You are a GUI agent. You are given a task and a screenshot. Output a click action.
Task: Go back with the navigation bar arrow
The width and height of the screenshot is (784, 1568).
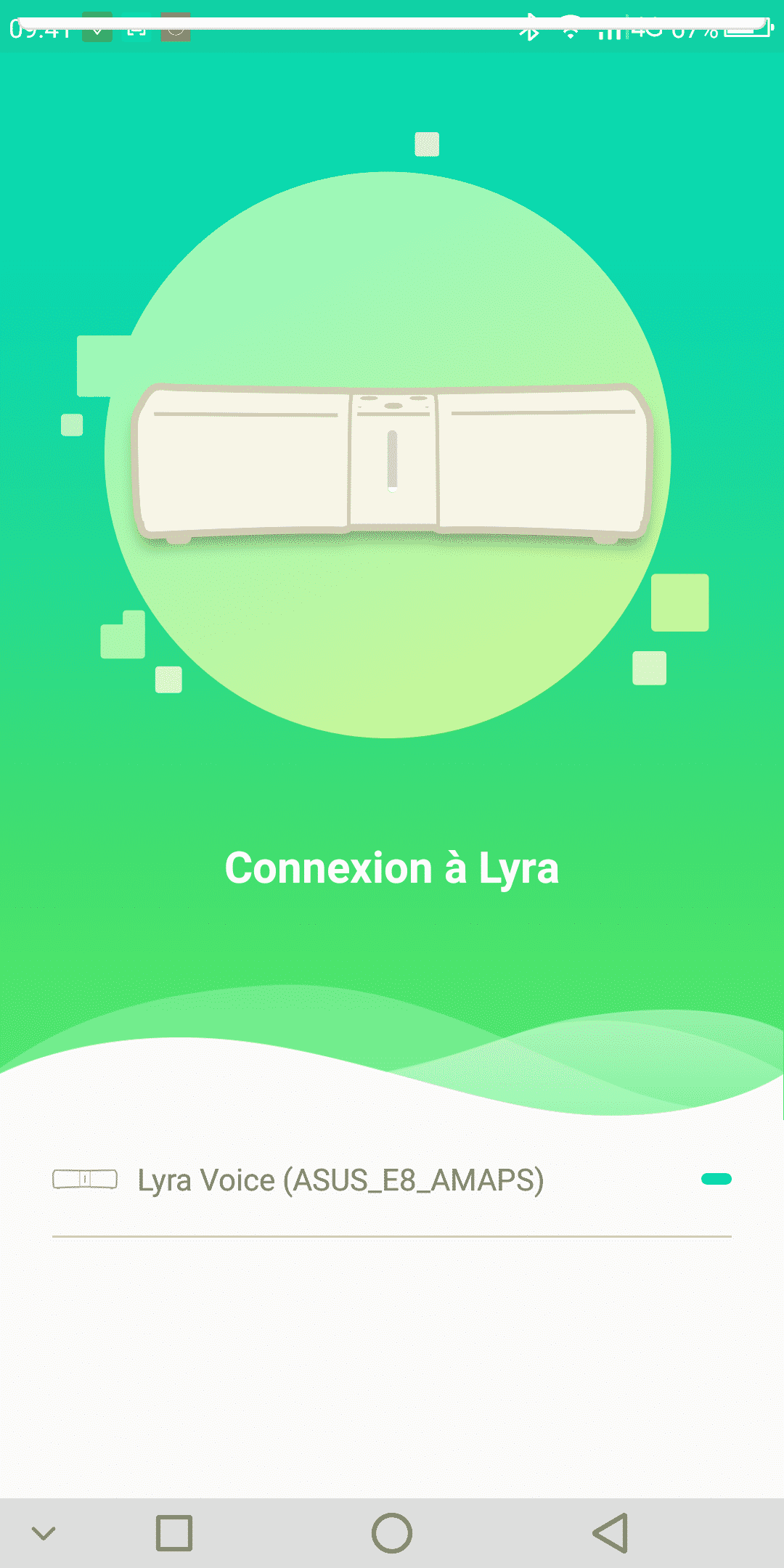click(611, 1533)
